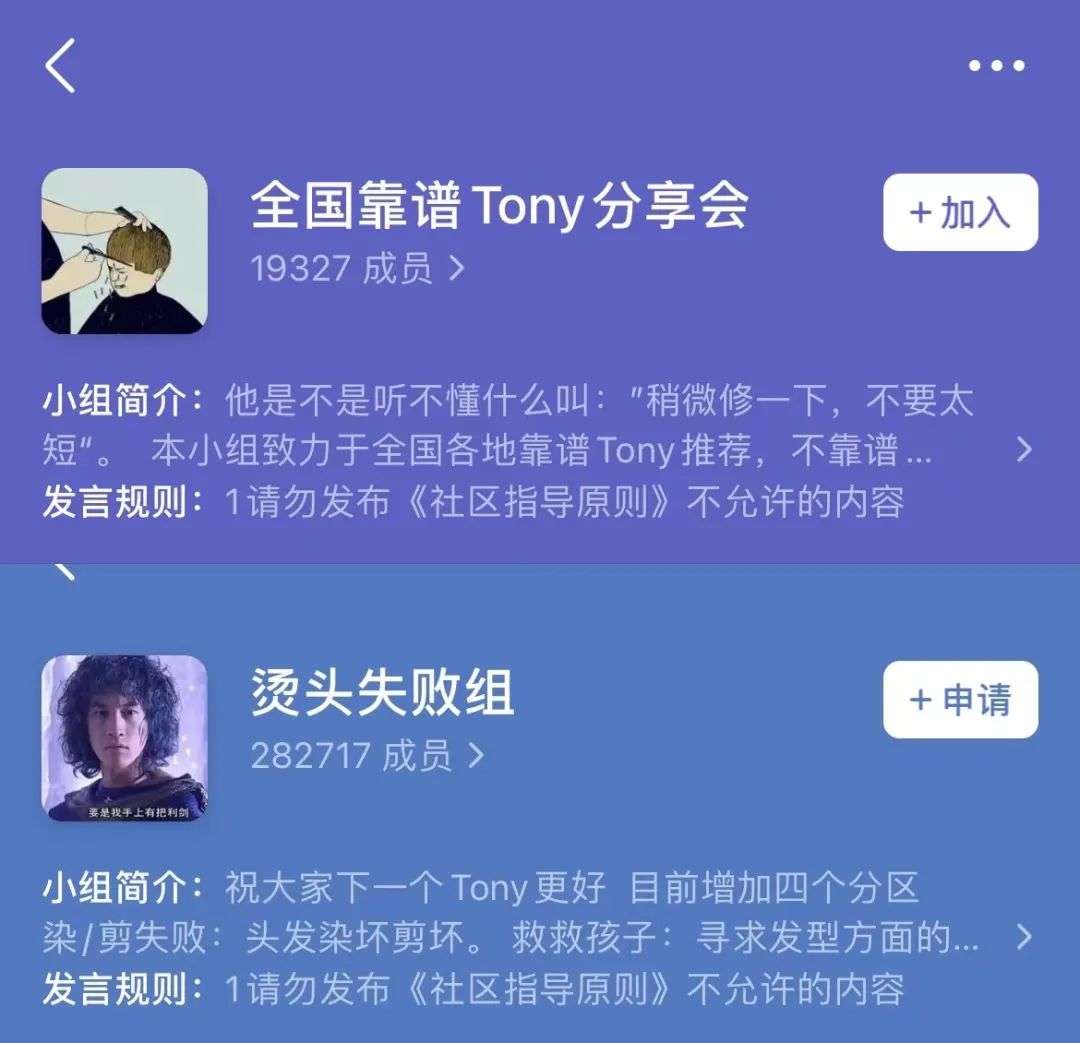This screenshot has width=1080, height=1043.
Task: View the 19327 成员 member list
Action: [357, 268]
